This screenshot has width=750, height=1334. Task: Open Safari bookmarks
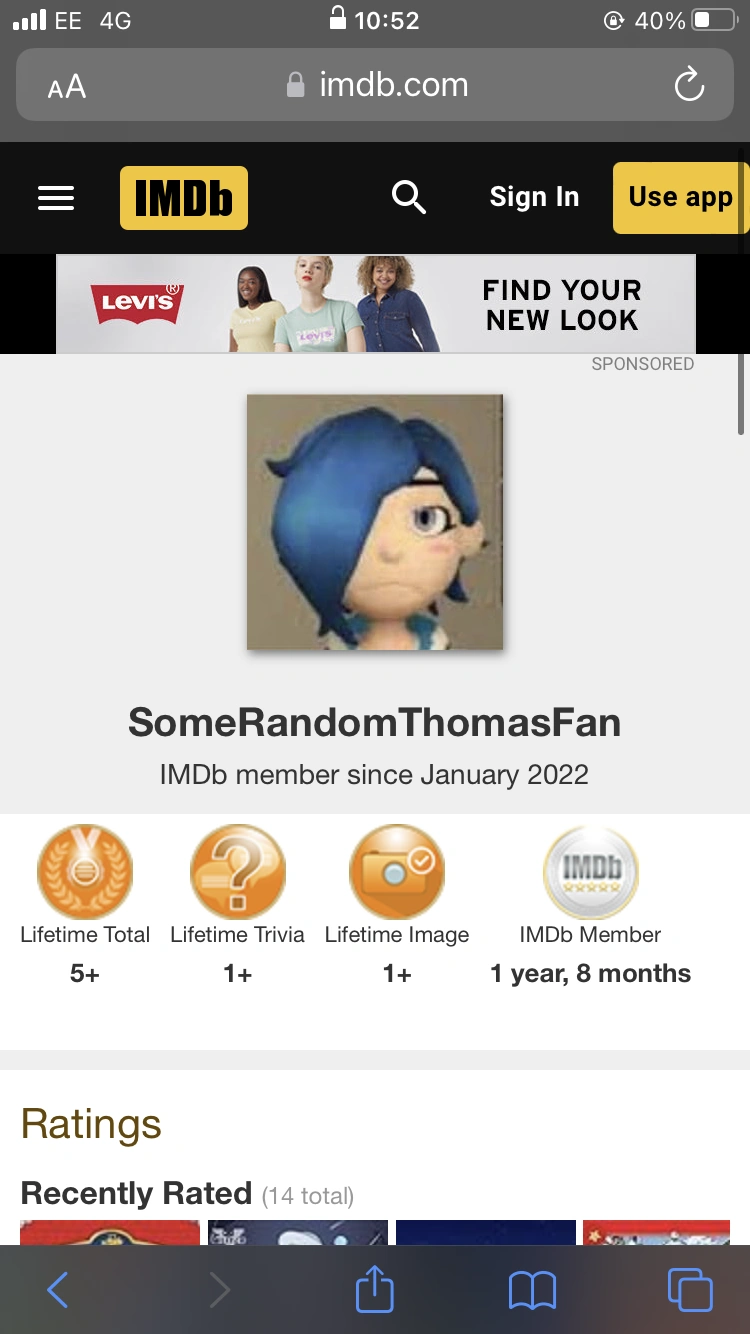coord(532,1290)
